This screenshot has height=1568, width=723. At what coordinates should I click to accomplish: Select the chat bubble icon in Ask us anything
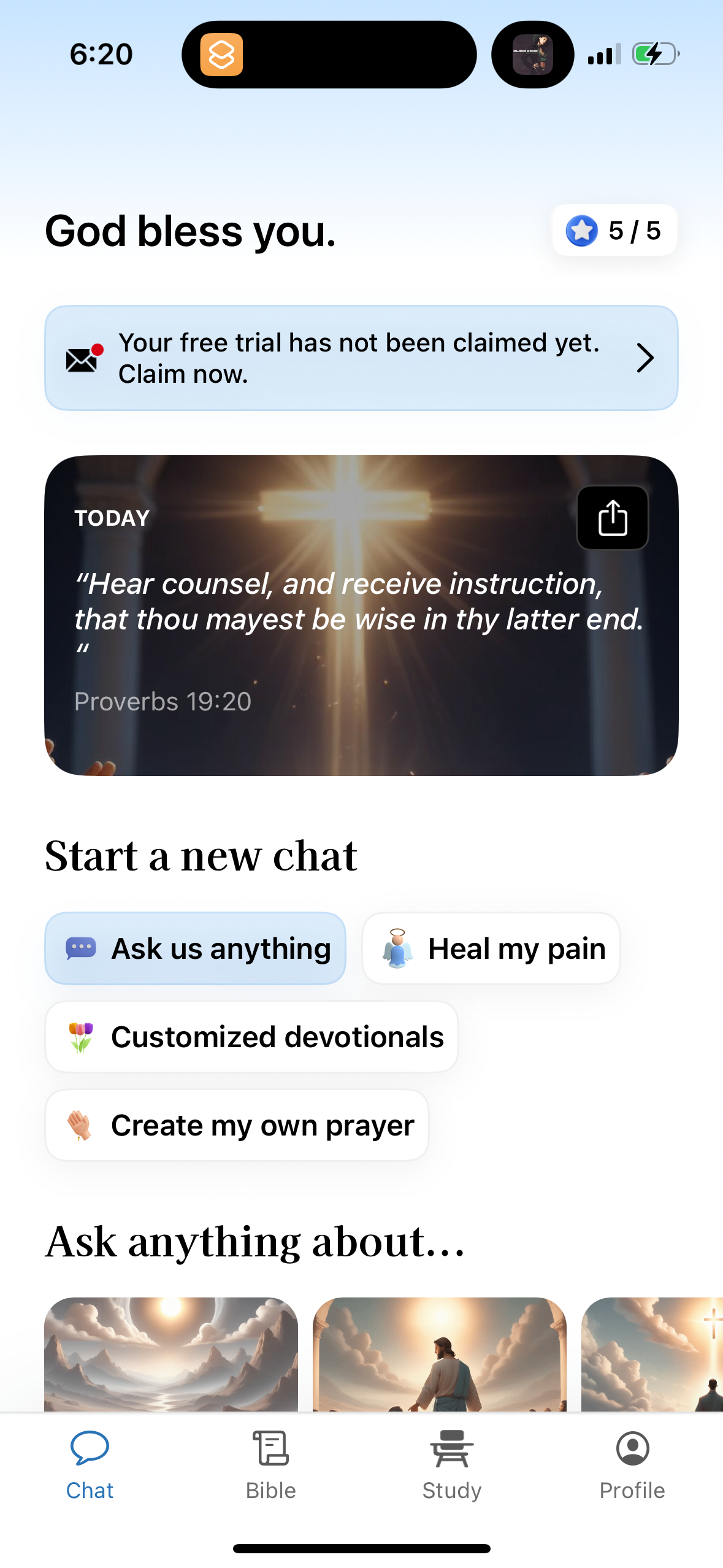81,948
